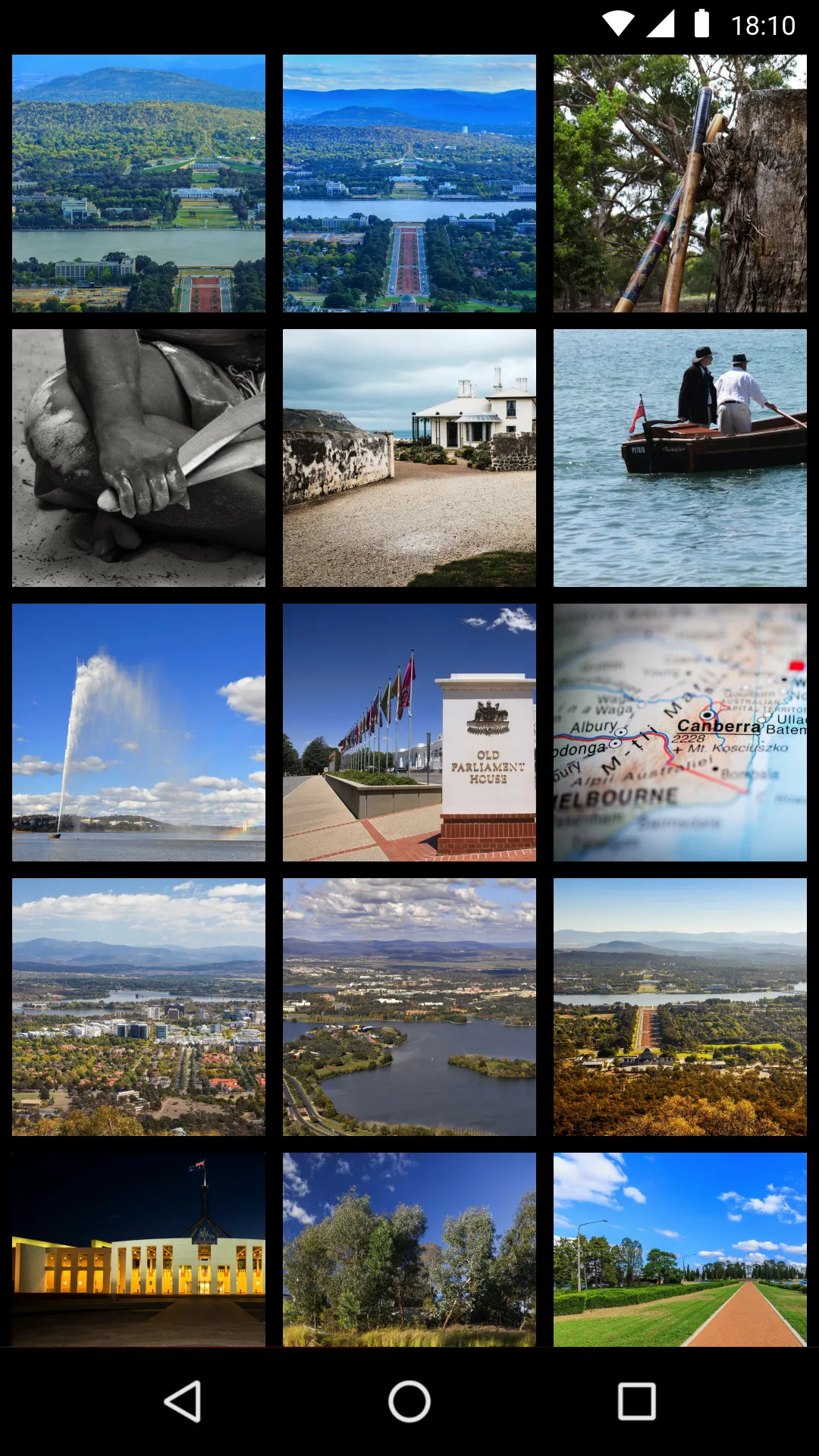View the aerial lake with islands photo

click(x=409, y=1006)
